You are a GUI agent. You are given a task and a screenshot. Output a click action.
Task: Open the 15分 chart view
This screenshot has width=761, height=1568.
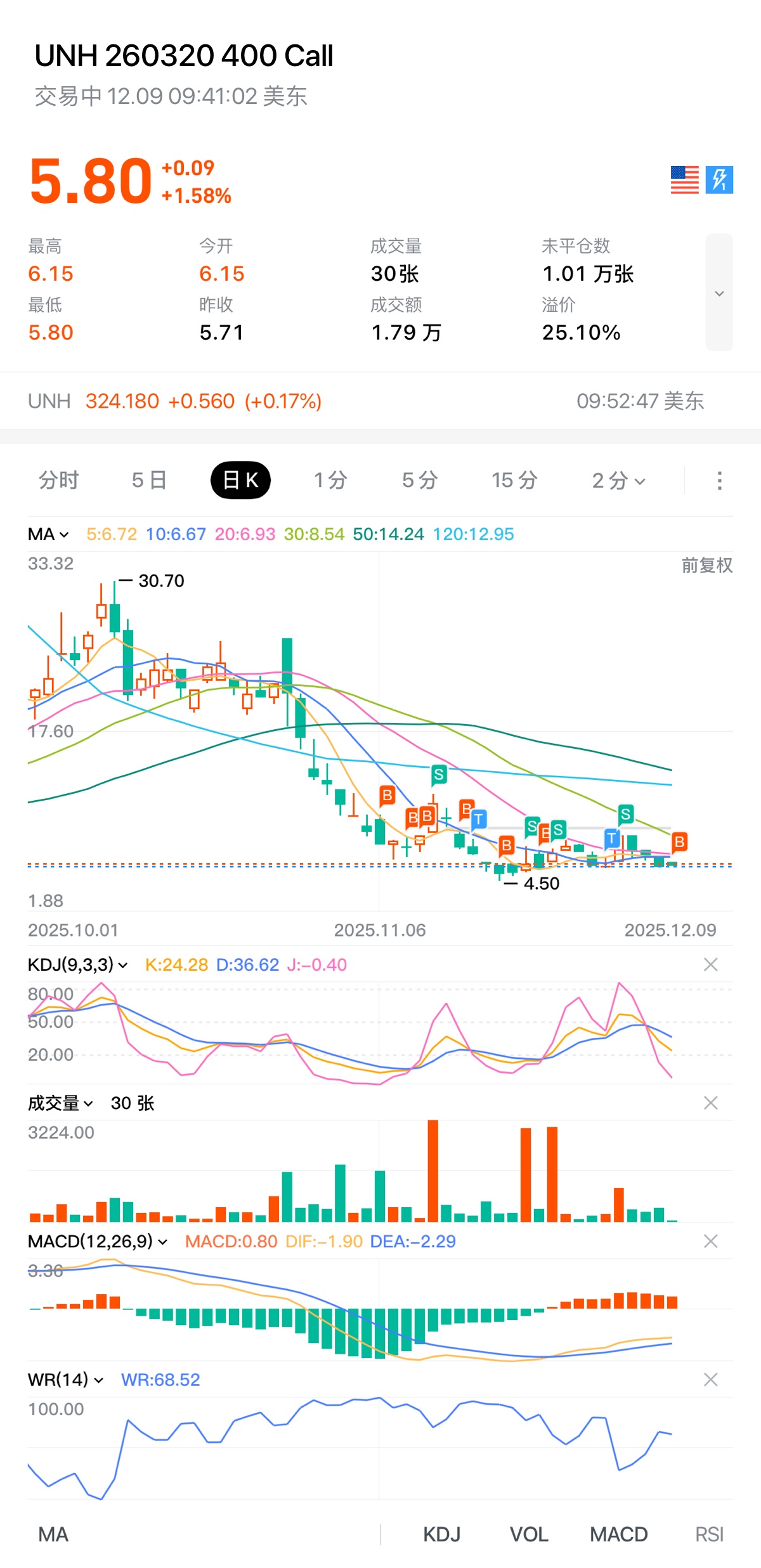(x=514, y=481)
